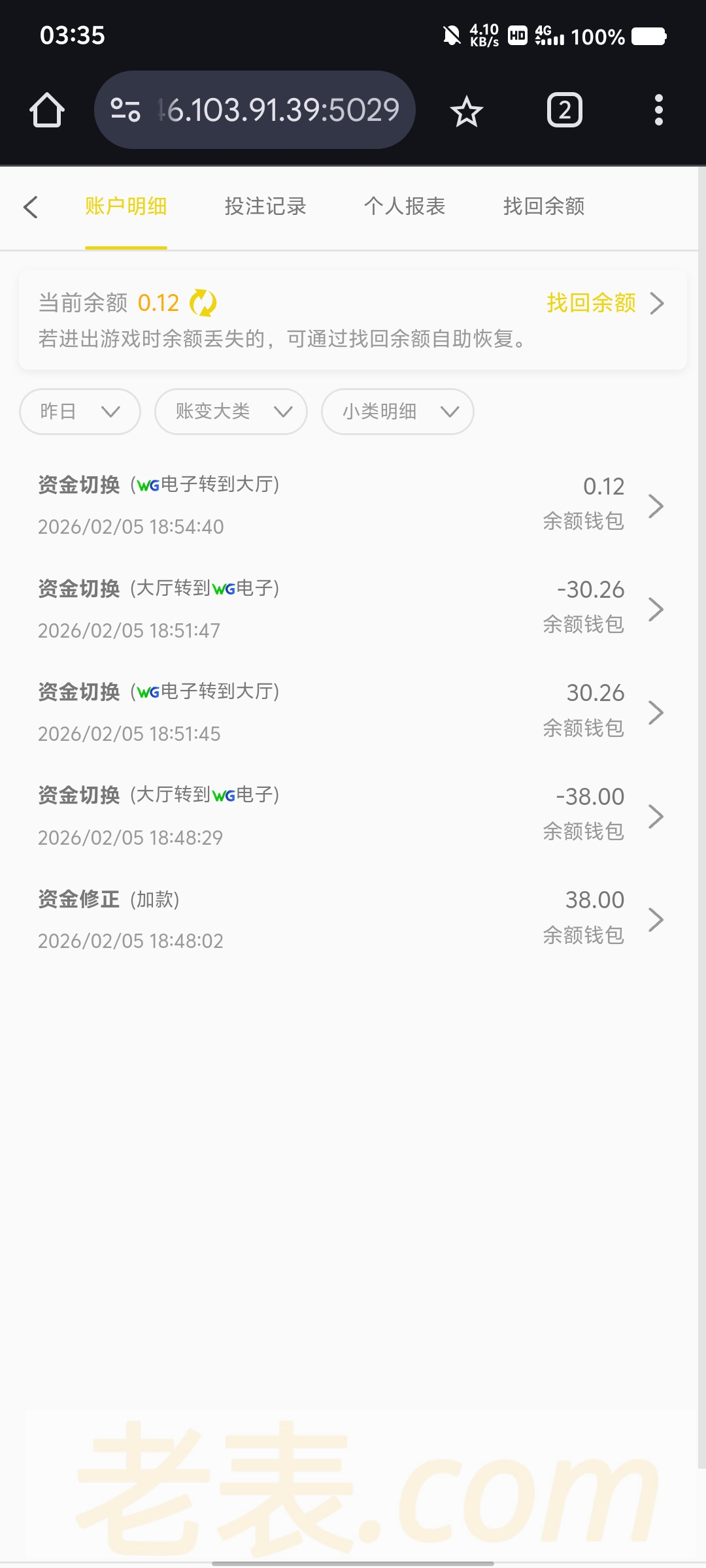Screen dimensions: 706x1568
Task: Refresh the current balance
Action: (x=203, y=303)
